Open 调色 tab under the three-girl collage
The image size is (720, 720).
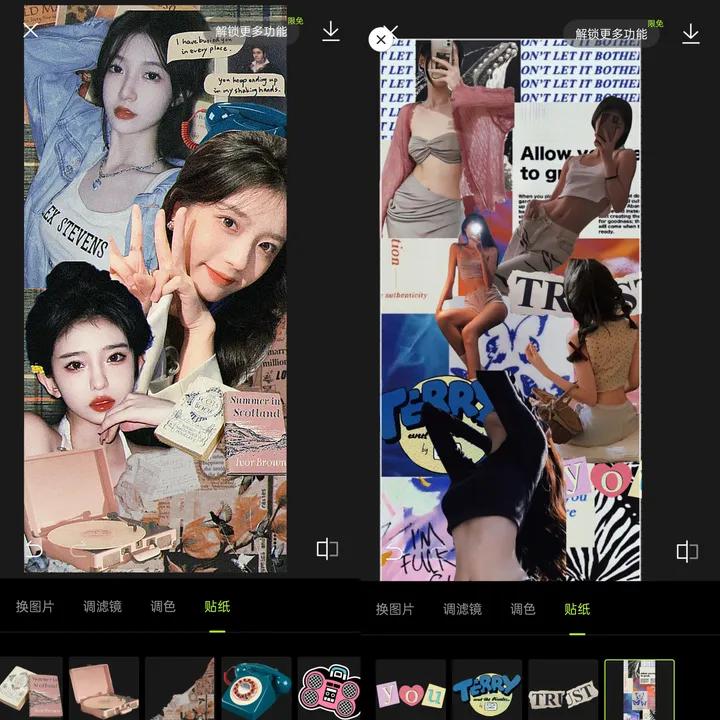[x=163, y=607]
